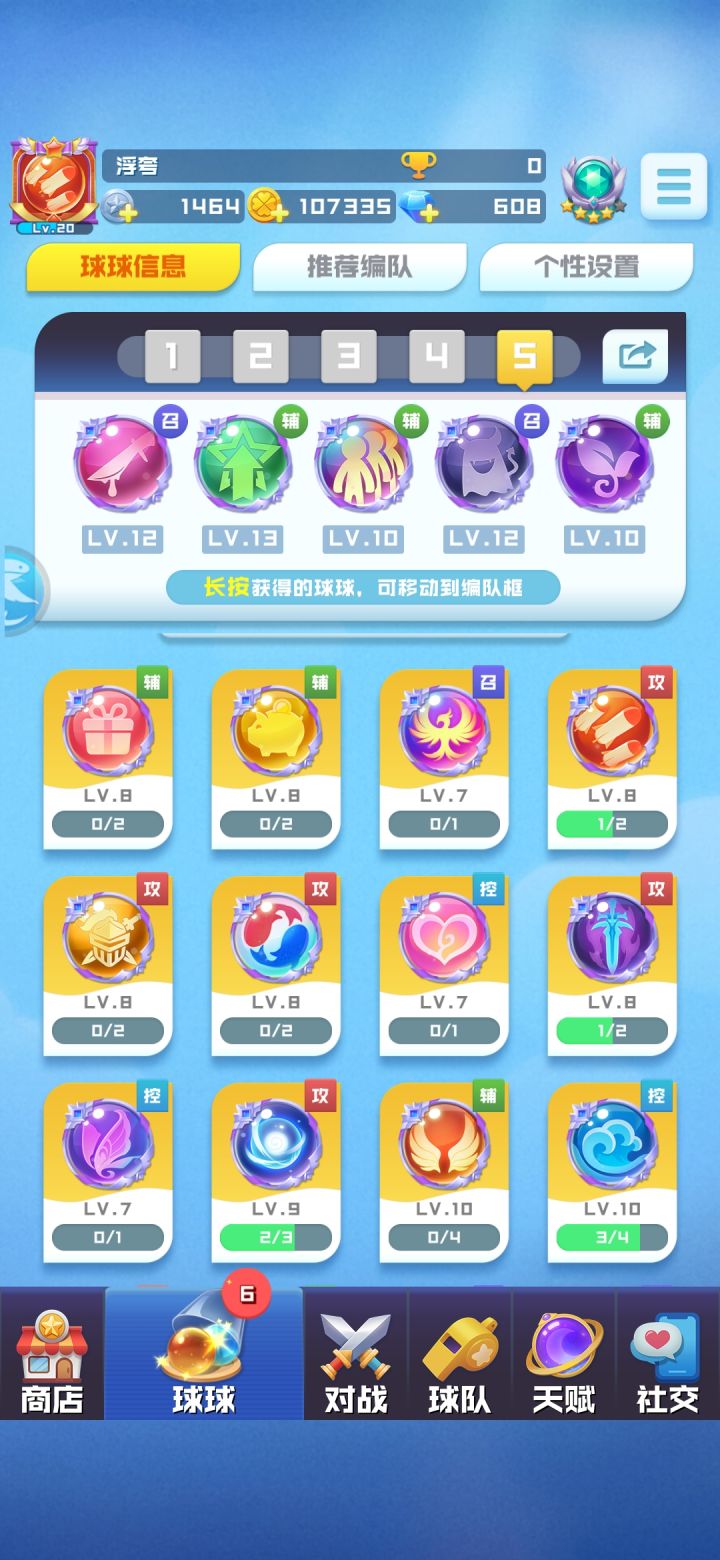Click the 3/4 progress bar under wave ball
The image size is (720, 1560).
coord(611,1237)
